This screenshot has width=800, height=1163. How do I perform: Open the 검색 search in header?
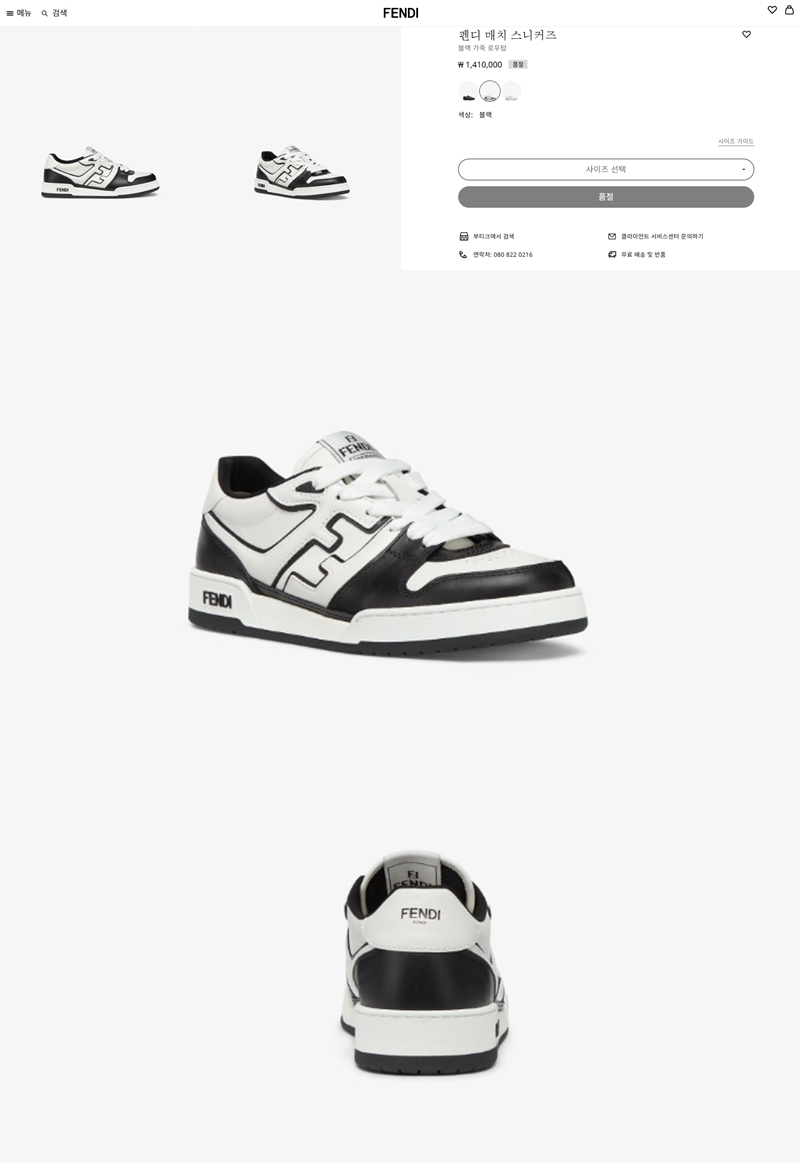pos(54,13)
